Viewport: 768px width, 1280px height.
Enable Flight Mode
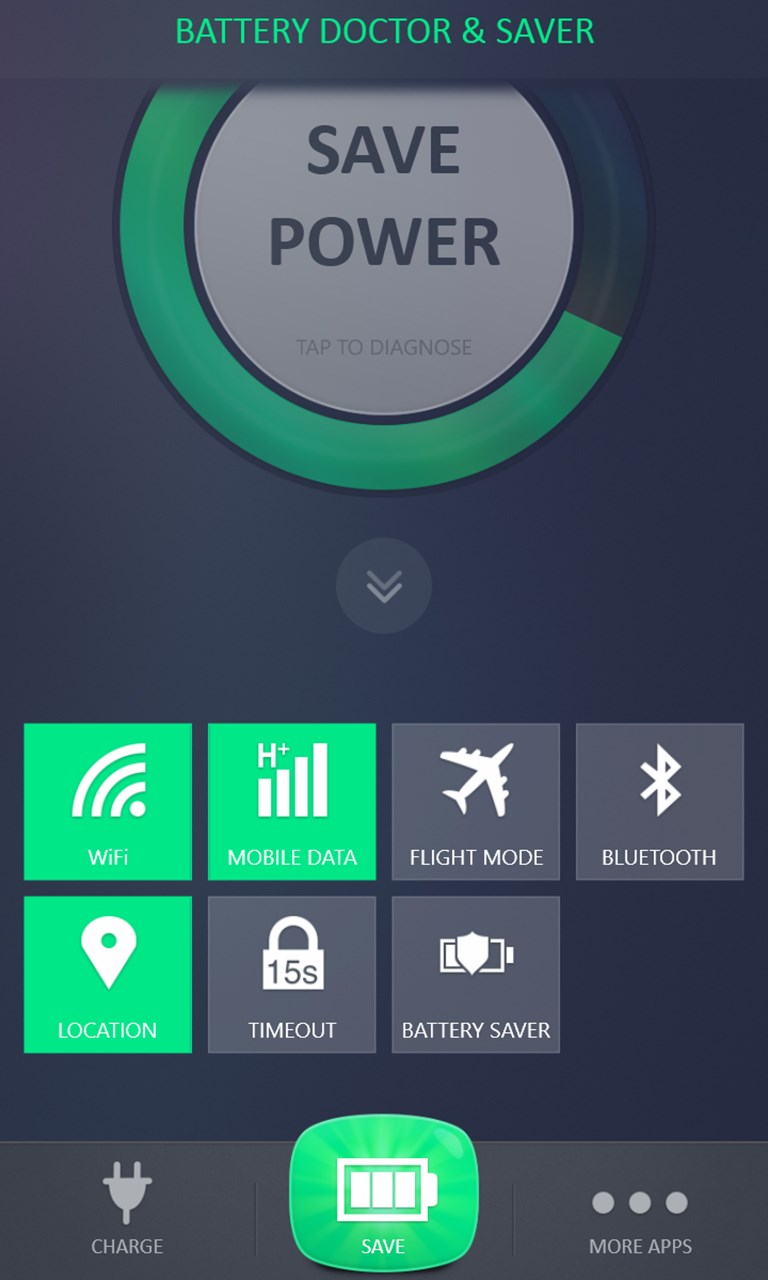tap(476, 802)
